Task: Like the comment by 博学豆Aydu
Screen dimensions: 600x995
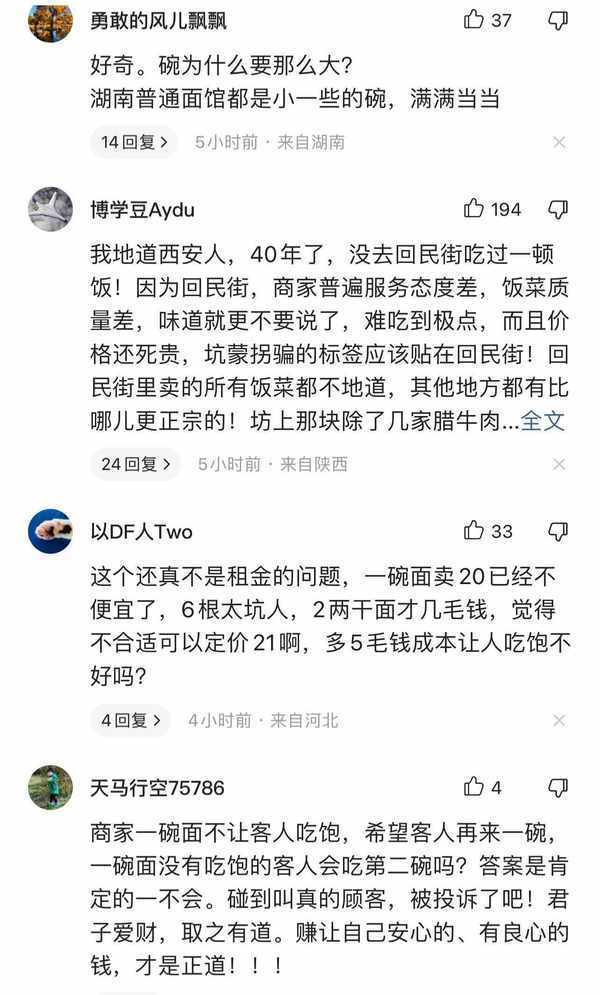Action: point(475,209)
